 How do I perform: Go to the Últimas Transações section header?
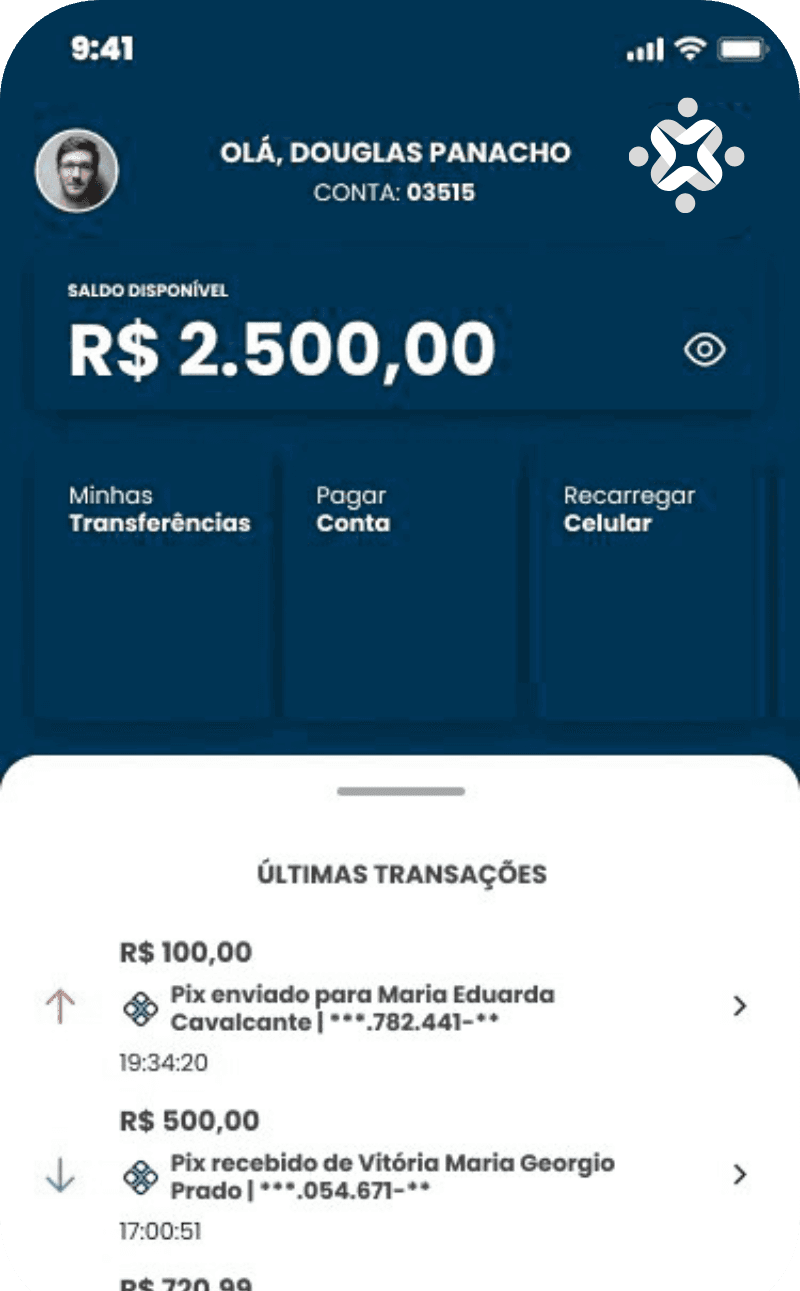400,874
